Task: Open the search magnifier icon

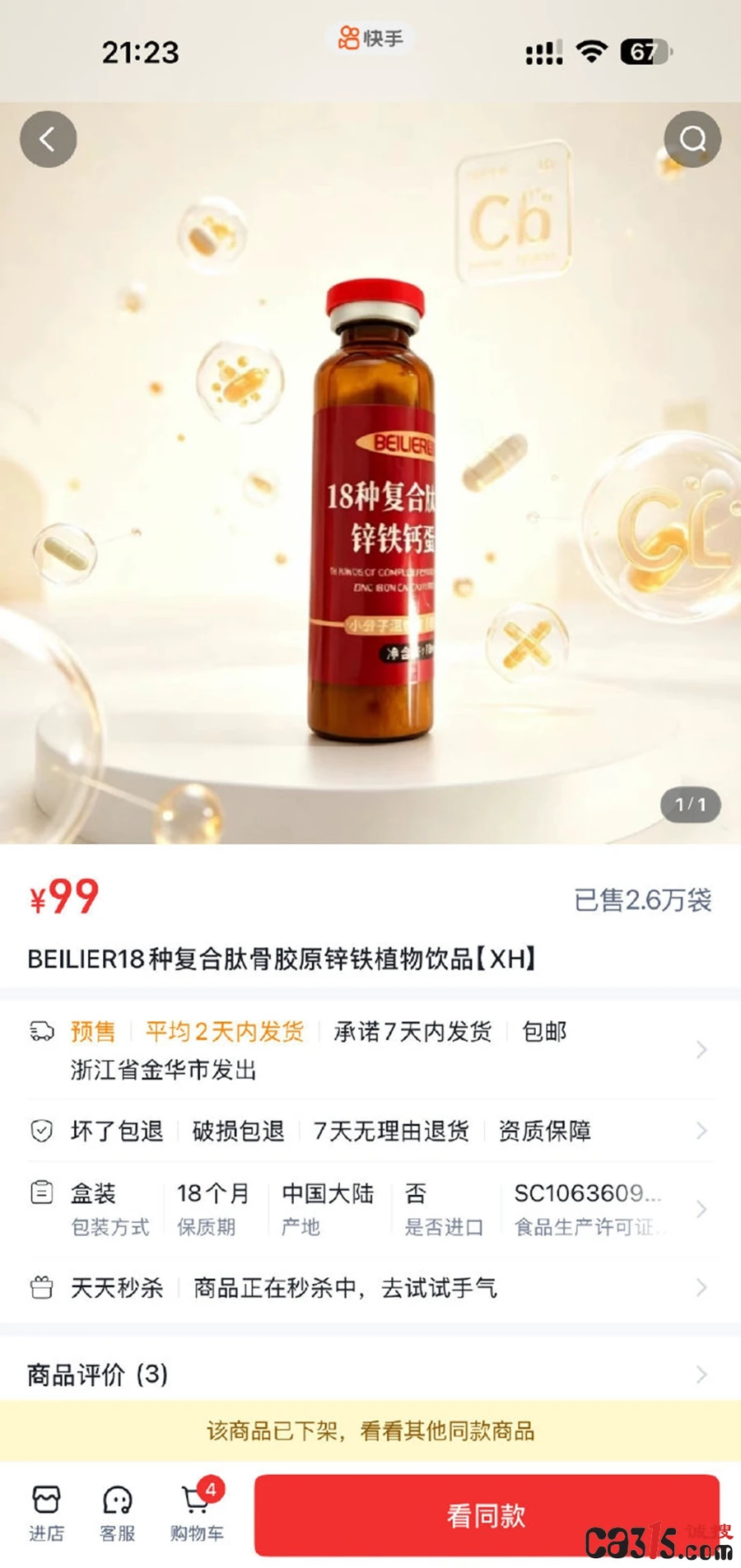Action: [x=692, y=139]
